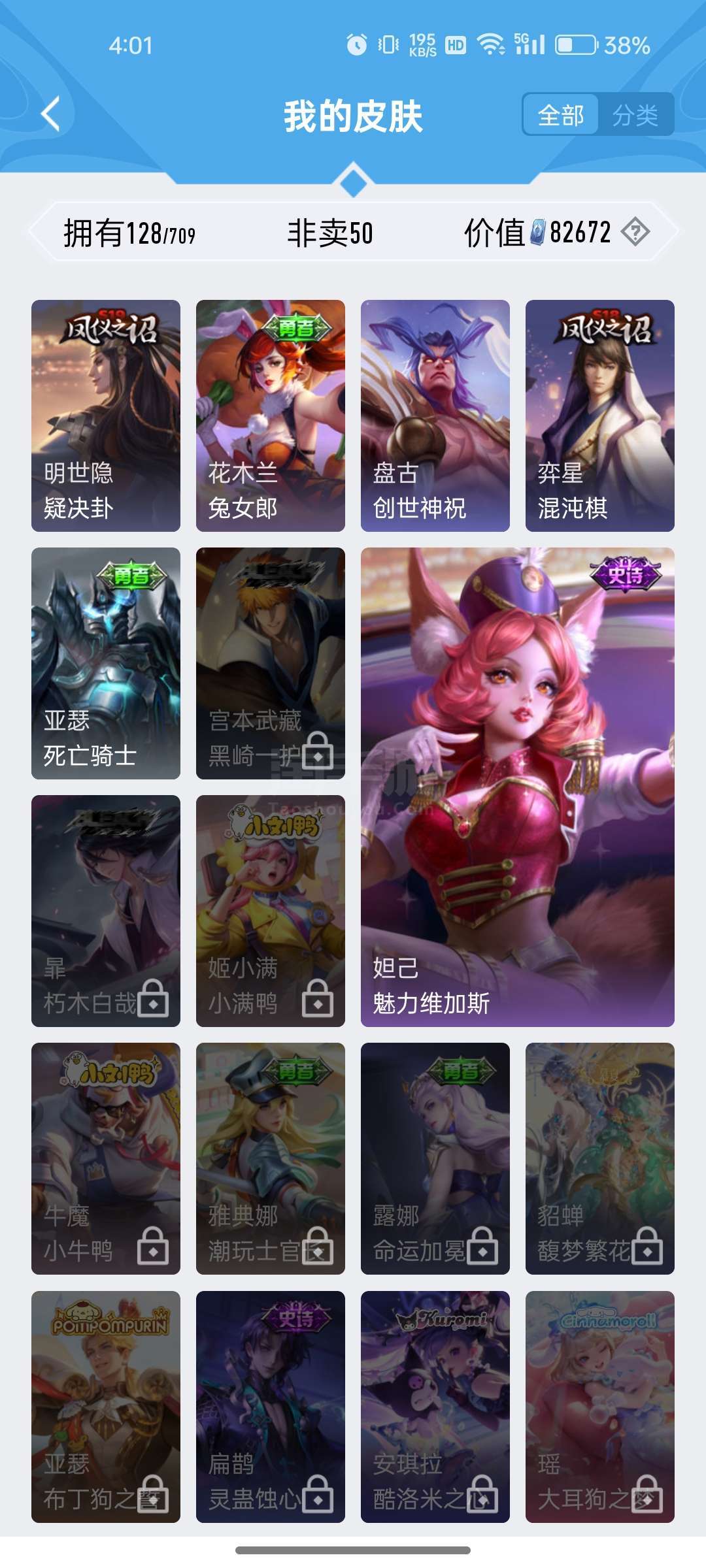Open the value help question-mark icon
This screenshot has height=1568, width=706.
pyautogui.click(x=635, y=232)
